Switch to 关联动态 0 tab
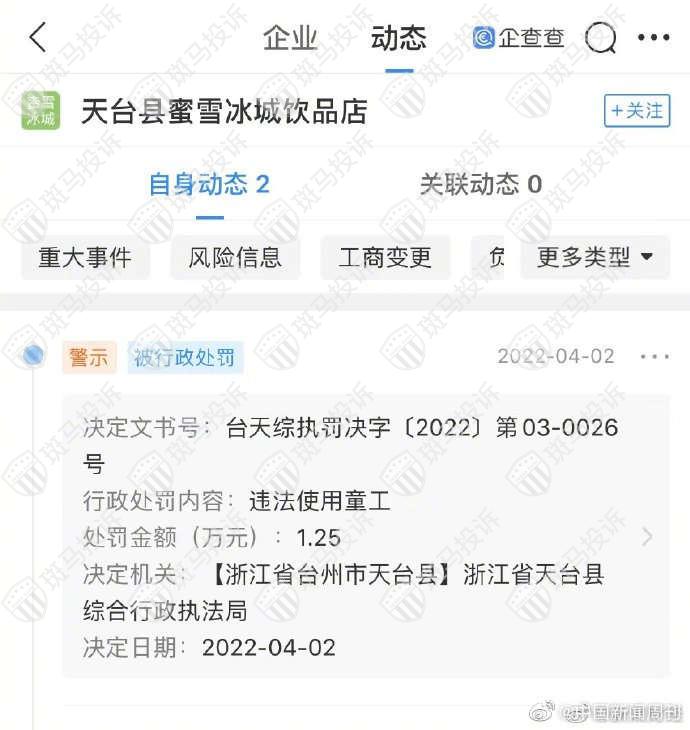 480,184
